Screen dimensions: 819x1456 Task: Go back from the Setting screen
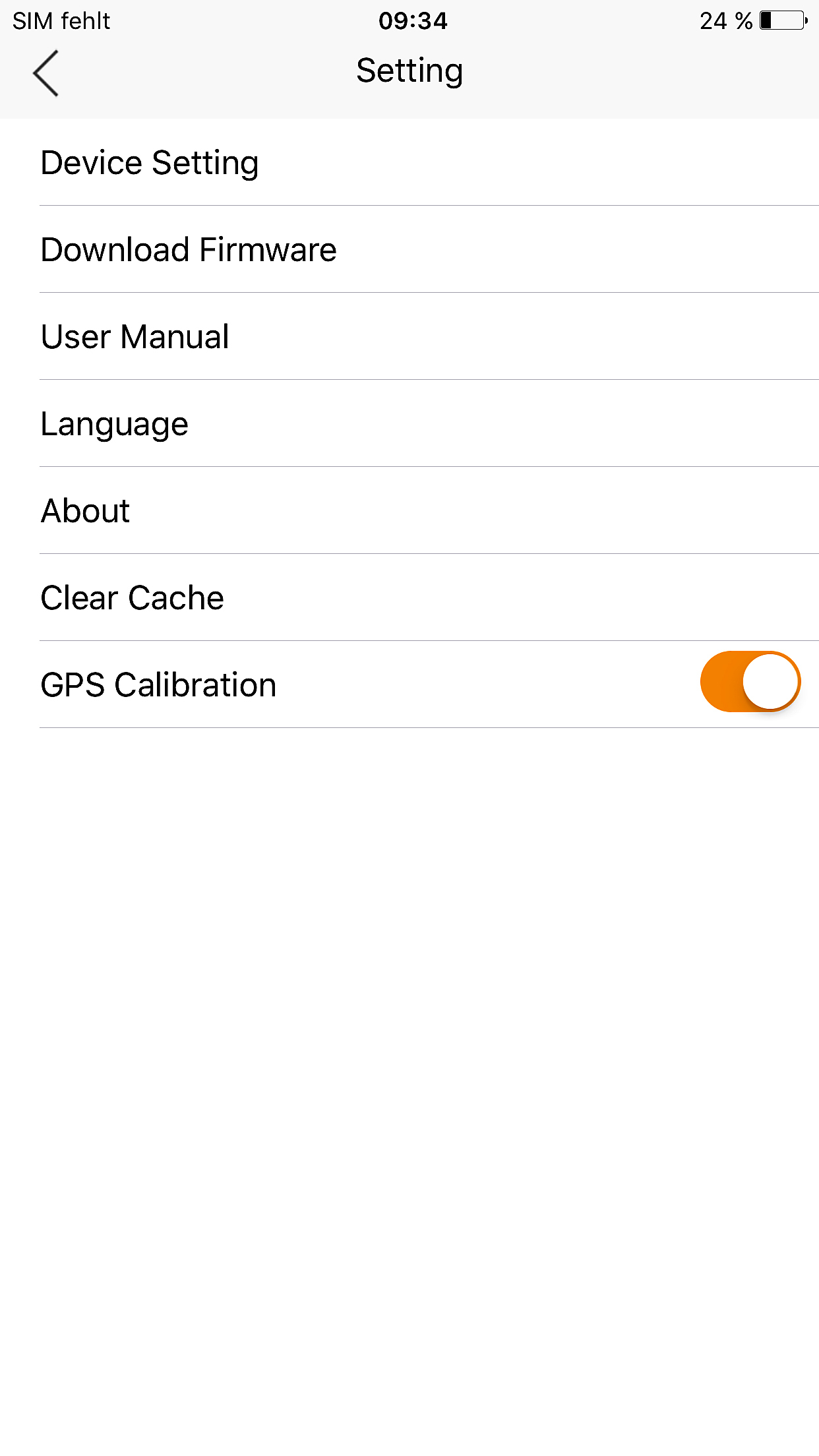tap(46, 73)
